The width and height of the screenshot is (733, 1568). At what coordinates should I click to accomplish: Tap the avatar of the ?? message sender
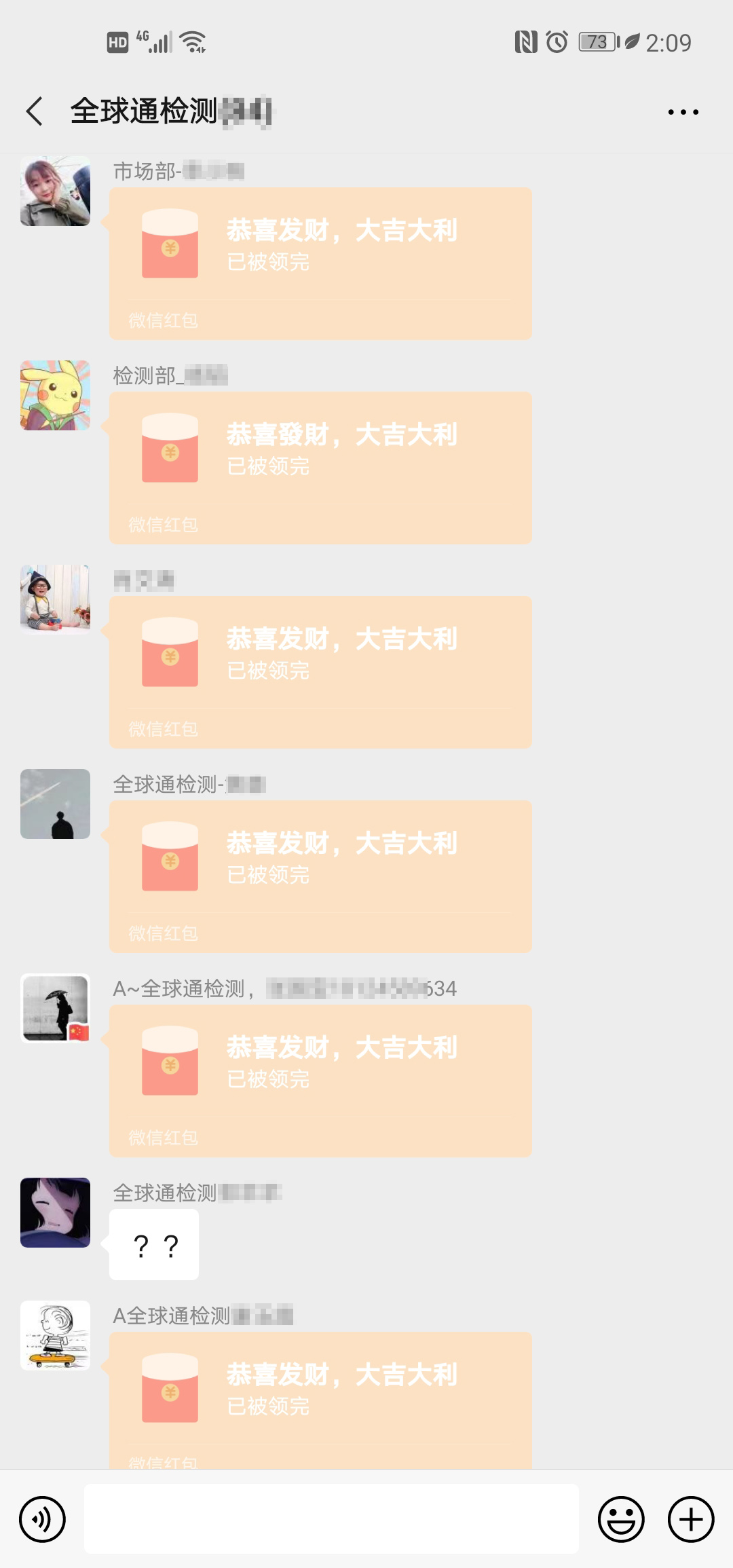55,1212
